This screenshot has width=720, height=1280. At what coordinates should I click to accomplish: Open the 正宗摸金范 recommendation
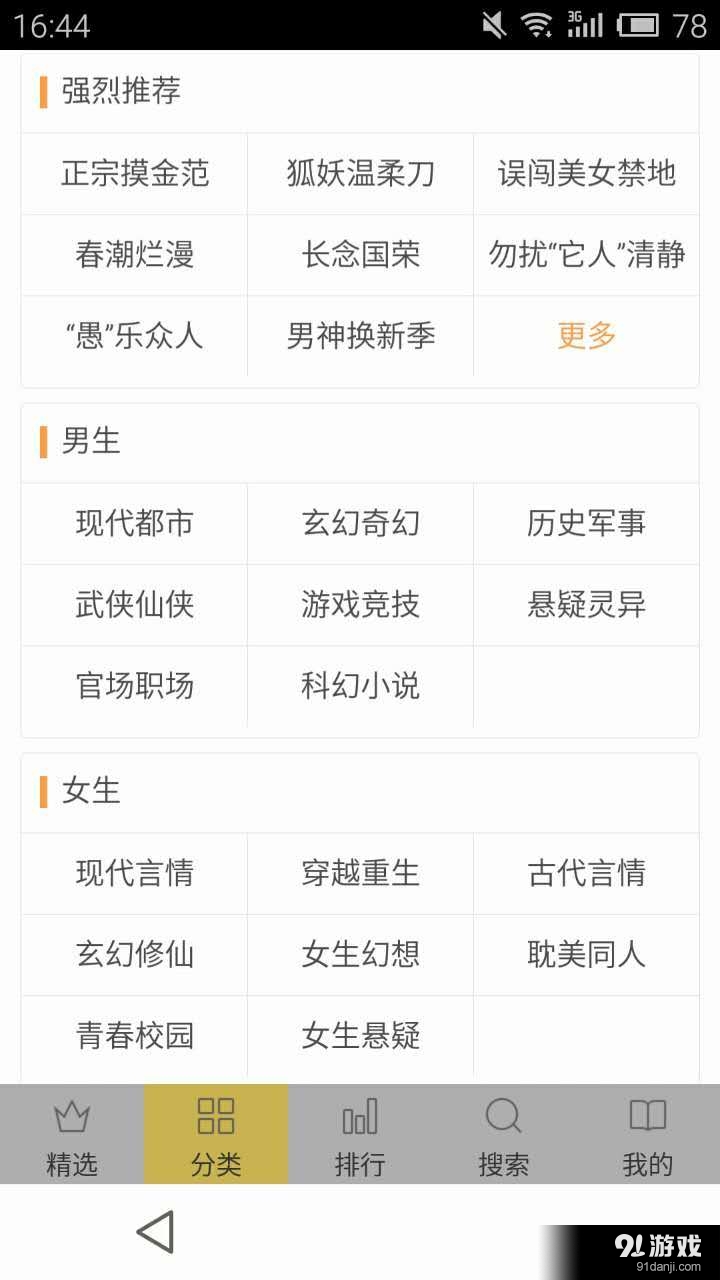[x=133, y=172]
